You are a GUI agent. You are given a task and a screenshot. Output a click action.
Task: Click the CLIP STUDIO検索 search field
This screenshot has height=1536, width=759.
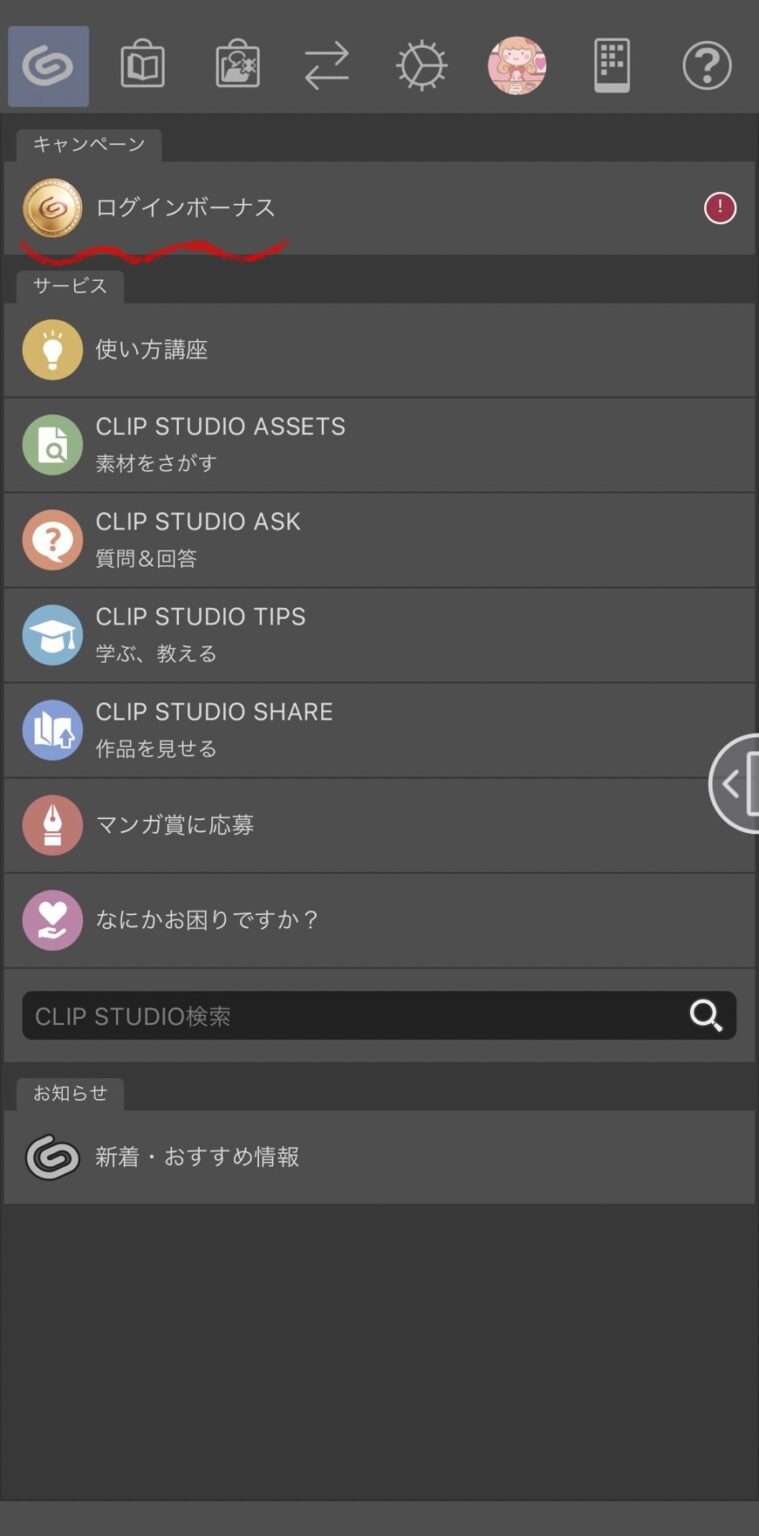(350, 1016)
